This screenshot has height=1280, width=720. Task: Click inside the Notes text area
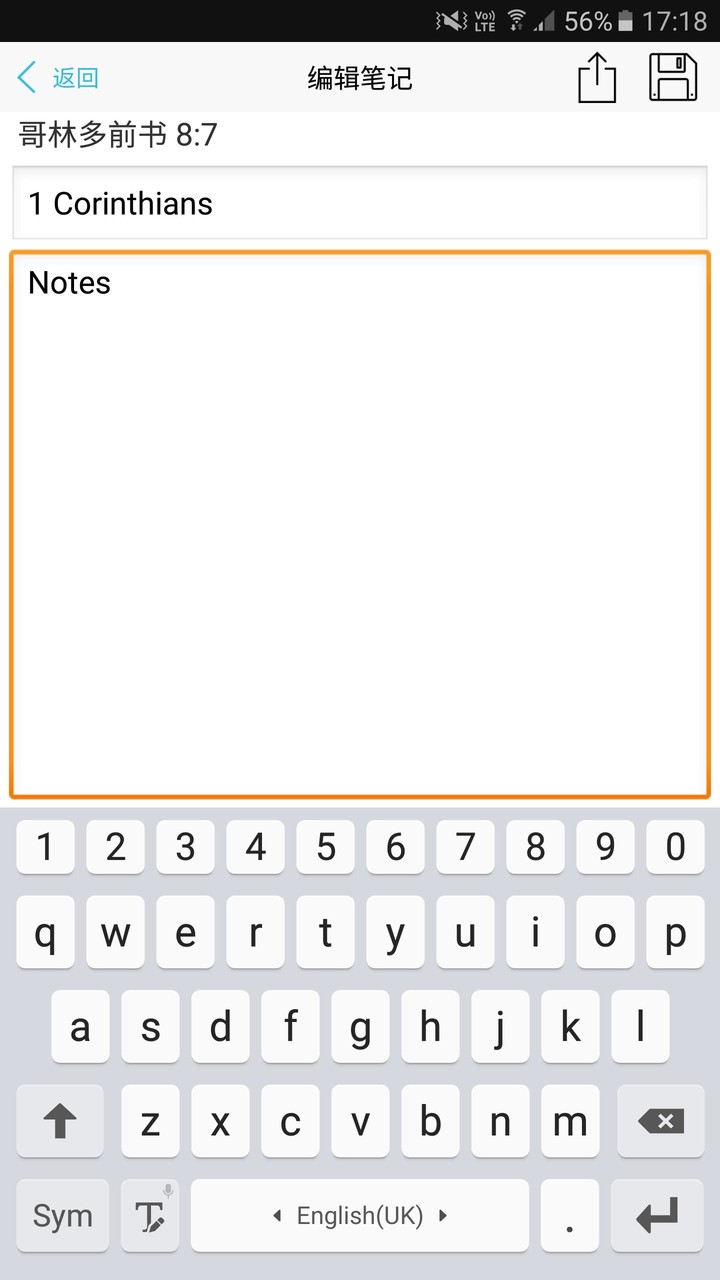coord(360,520)
